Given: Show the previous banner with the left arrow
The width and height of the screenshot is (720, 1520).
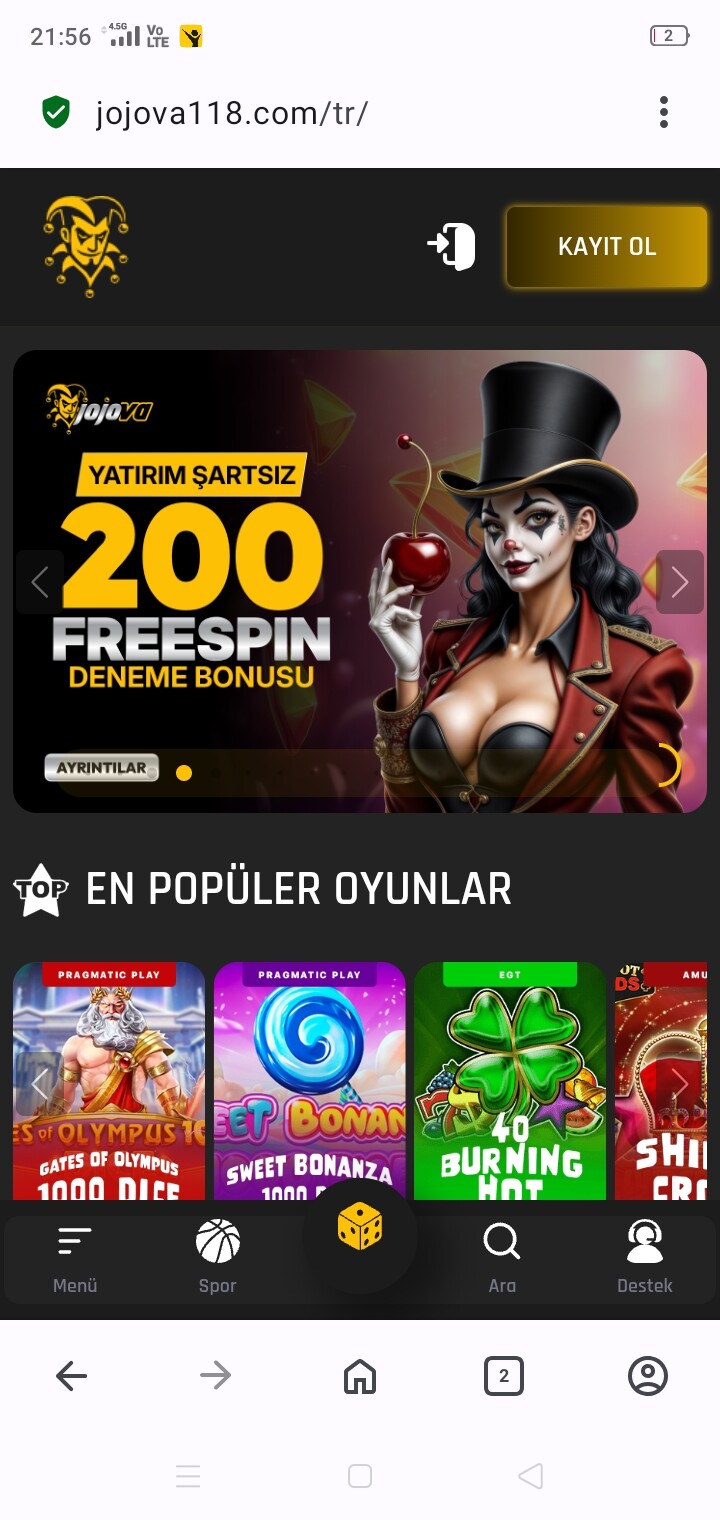Looking at the screenshot, I should (40, 581).
